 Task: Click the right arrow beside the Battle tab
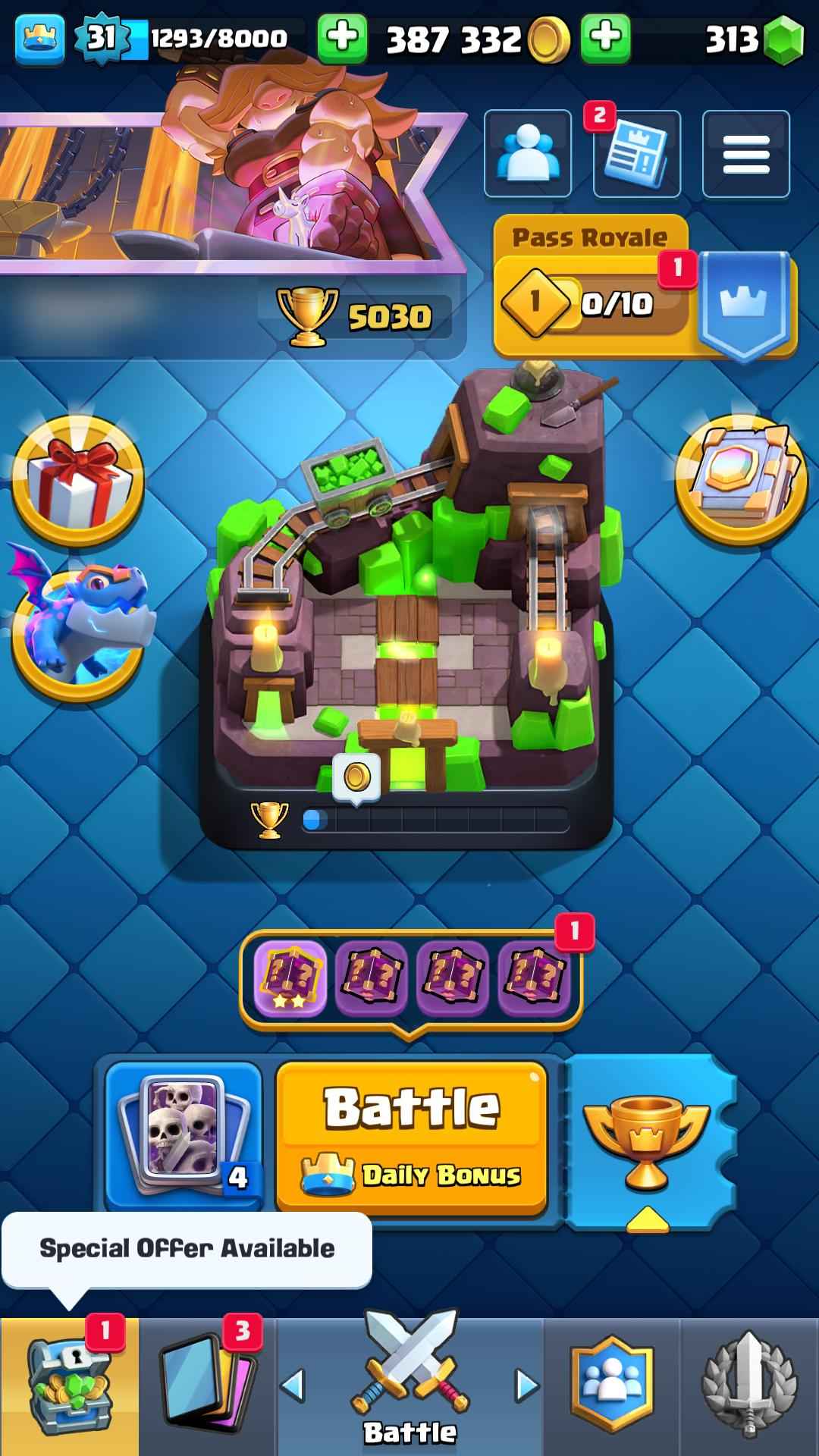523,1384
